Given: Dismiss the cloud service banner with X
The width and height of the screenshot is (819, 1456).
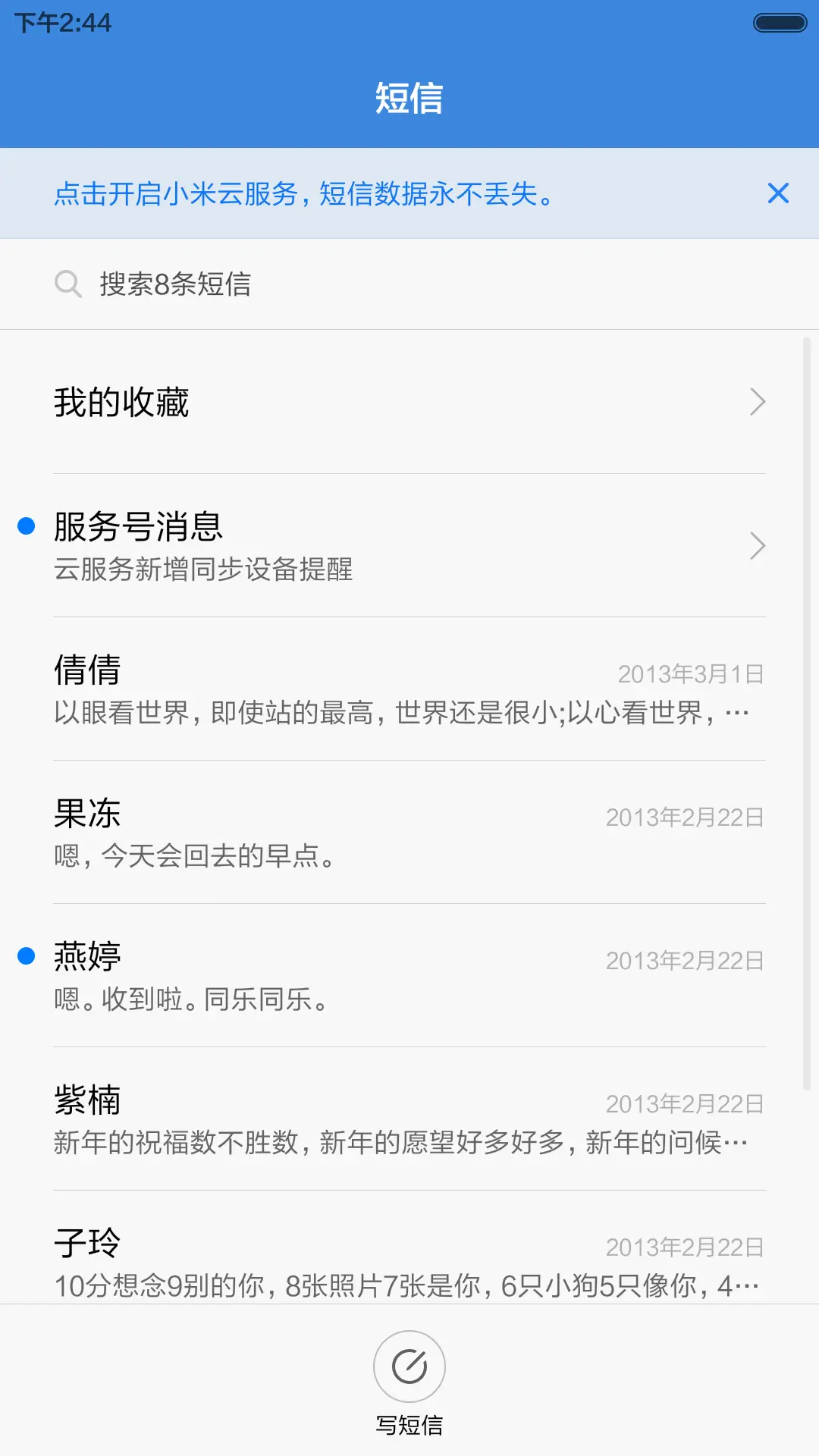Looking at the screenshot, I should (x=778, y=193).
